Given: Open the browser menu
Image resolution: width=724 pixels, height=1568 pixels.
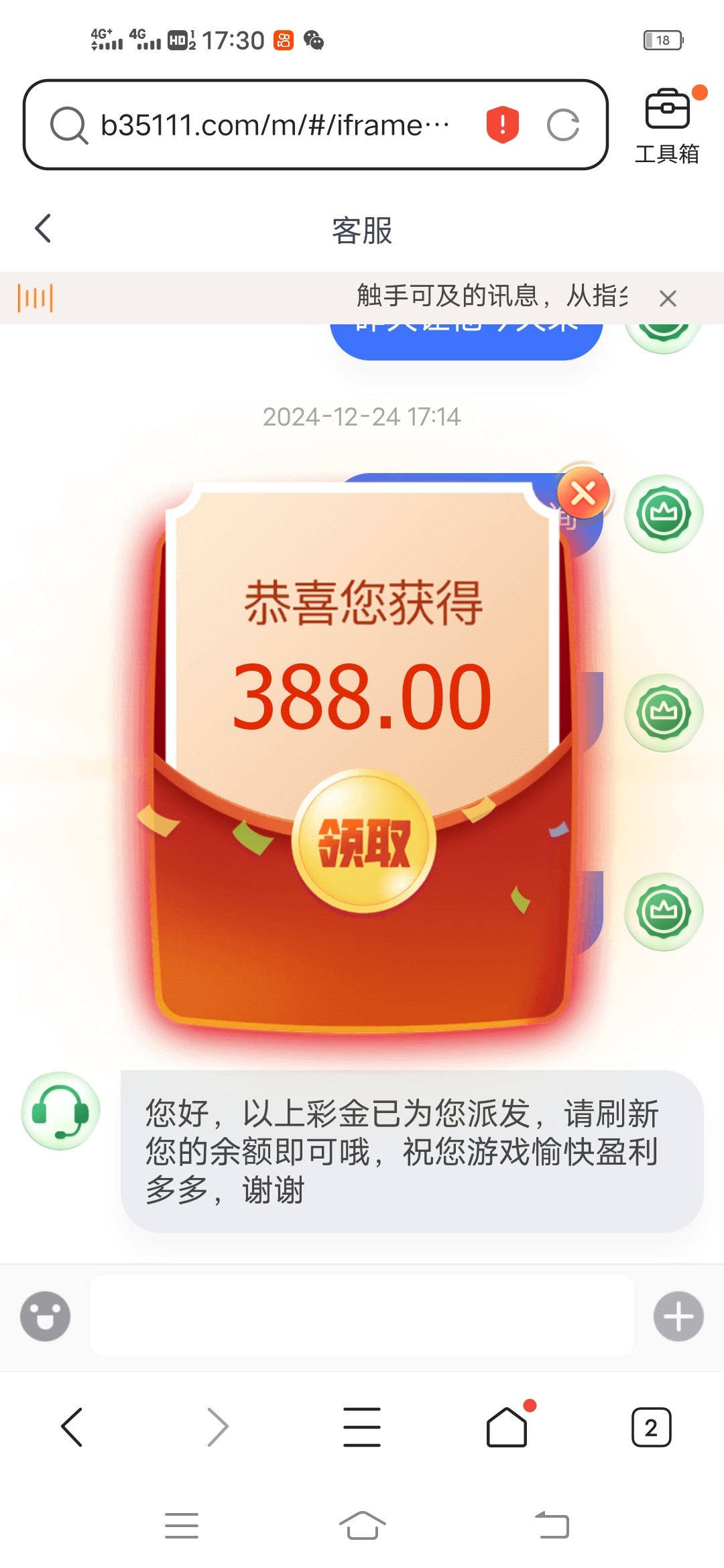Looking at the screenshot, I should click(x=362, y=1427).
